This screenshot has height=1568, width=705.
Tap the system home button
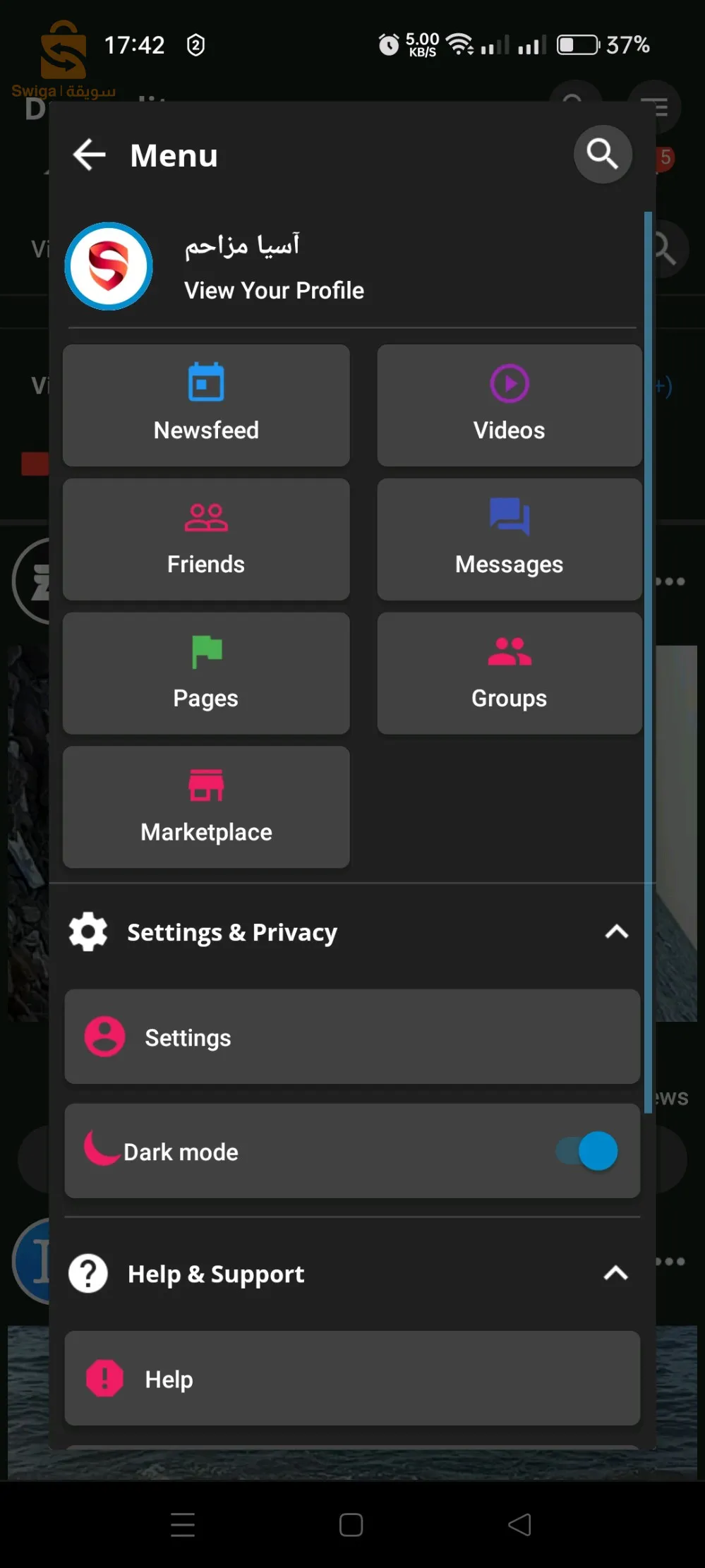click(x=351, y=1524)
